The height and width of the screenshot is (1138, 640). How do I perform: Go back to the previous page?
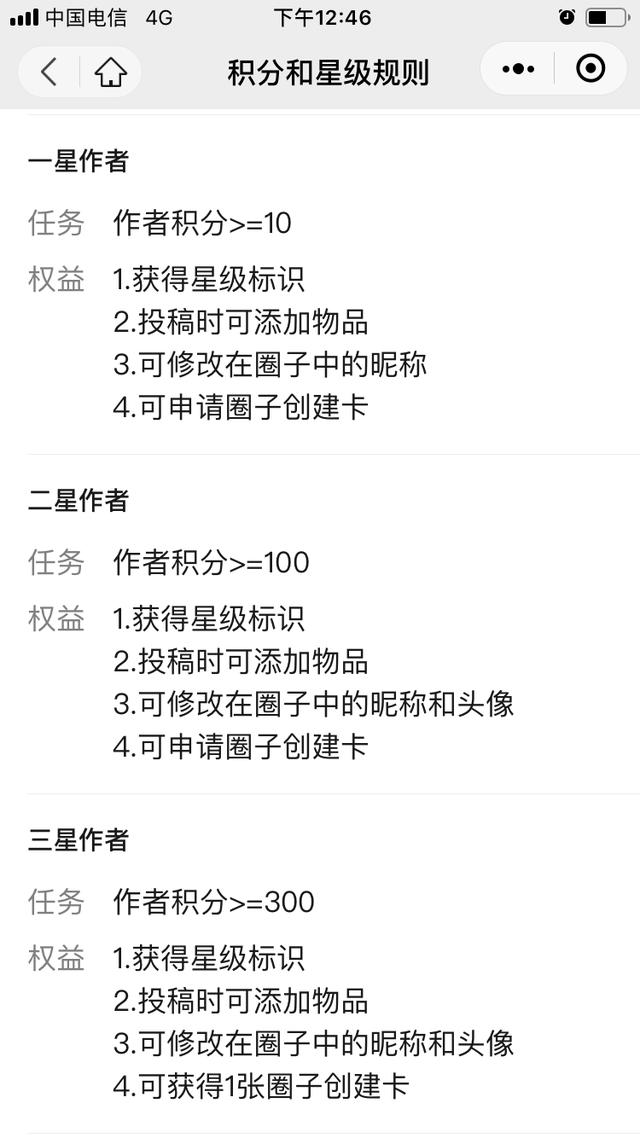click(x=49, y=71)
